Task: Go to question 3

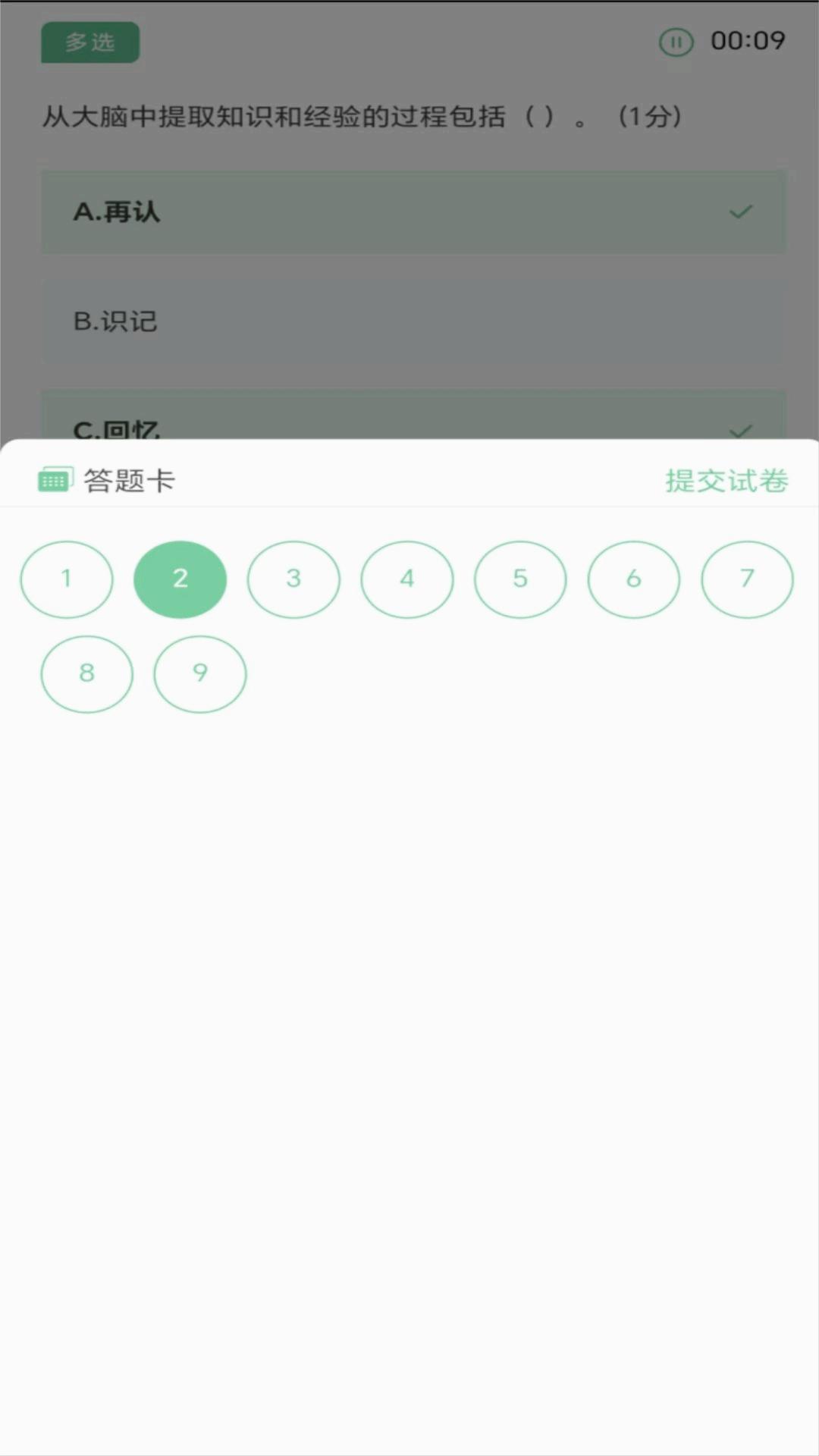Action: (293, 579)
